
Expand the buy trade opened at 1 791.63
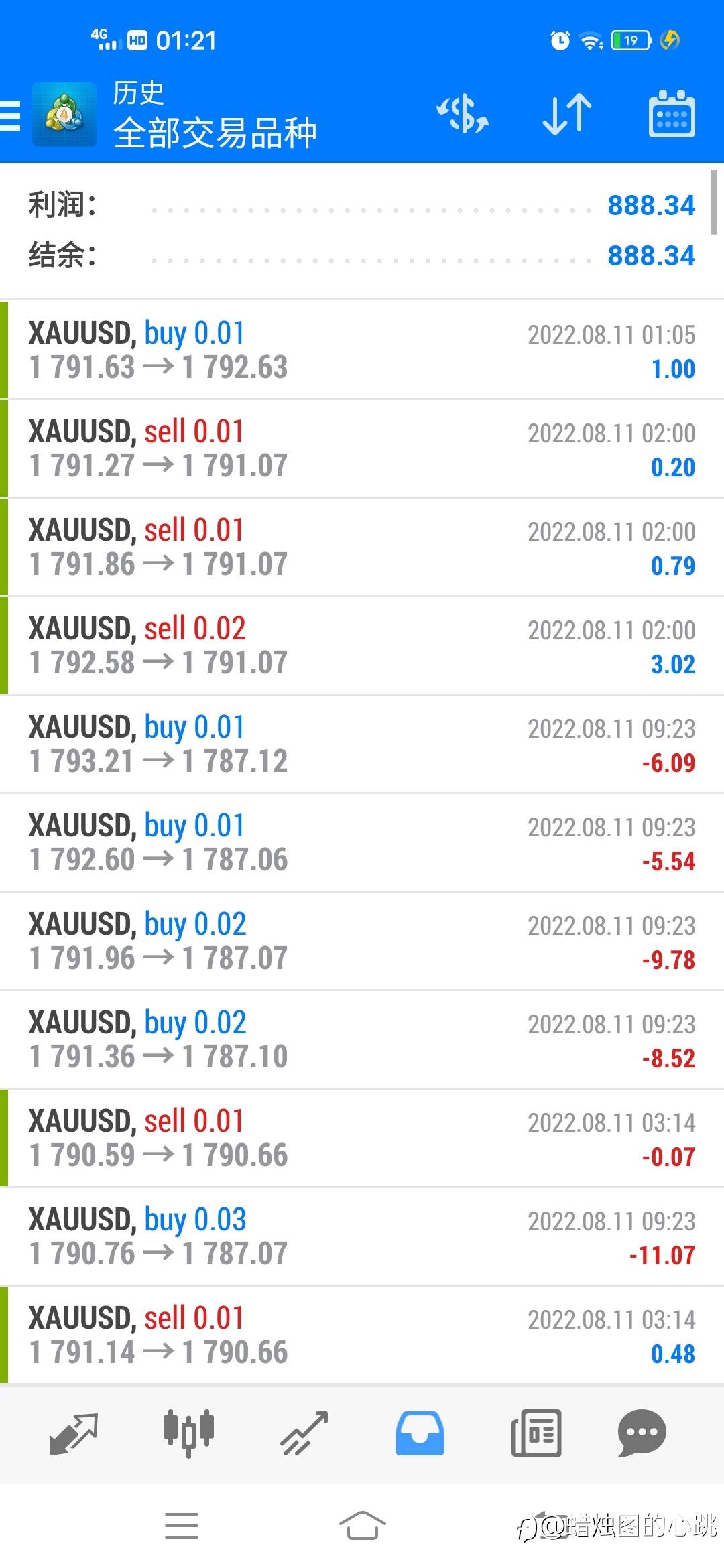click(362, 350)
